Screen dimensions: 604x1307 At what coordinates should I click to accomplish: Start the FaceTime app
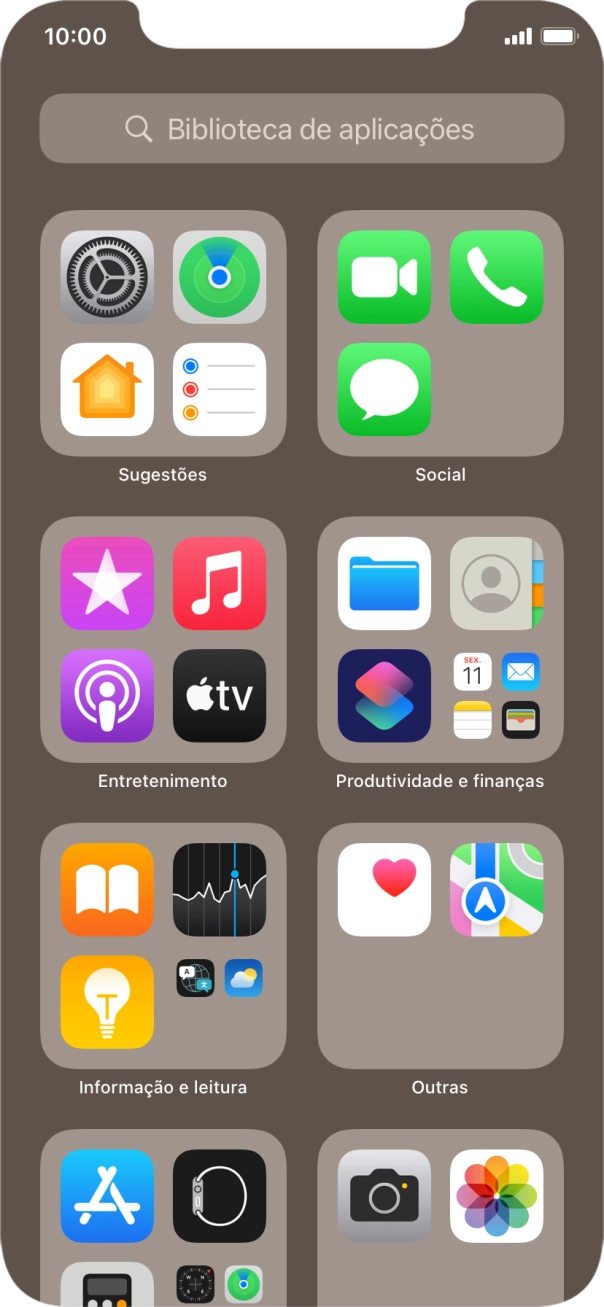tap(384, 277)
